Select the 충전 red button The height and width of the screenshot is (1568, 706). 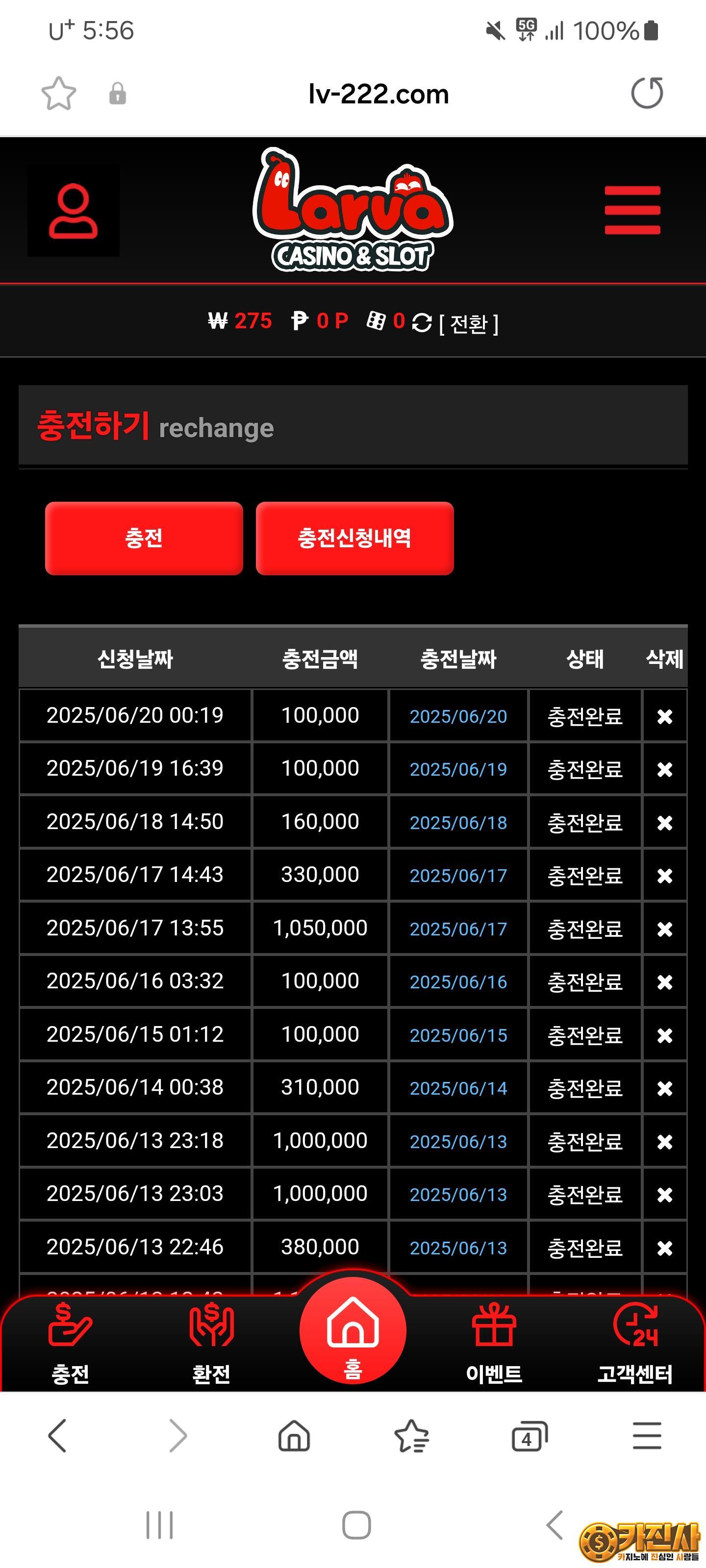pos(144,538)
